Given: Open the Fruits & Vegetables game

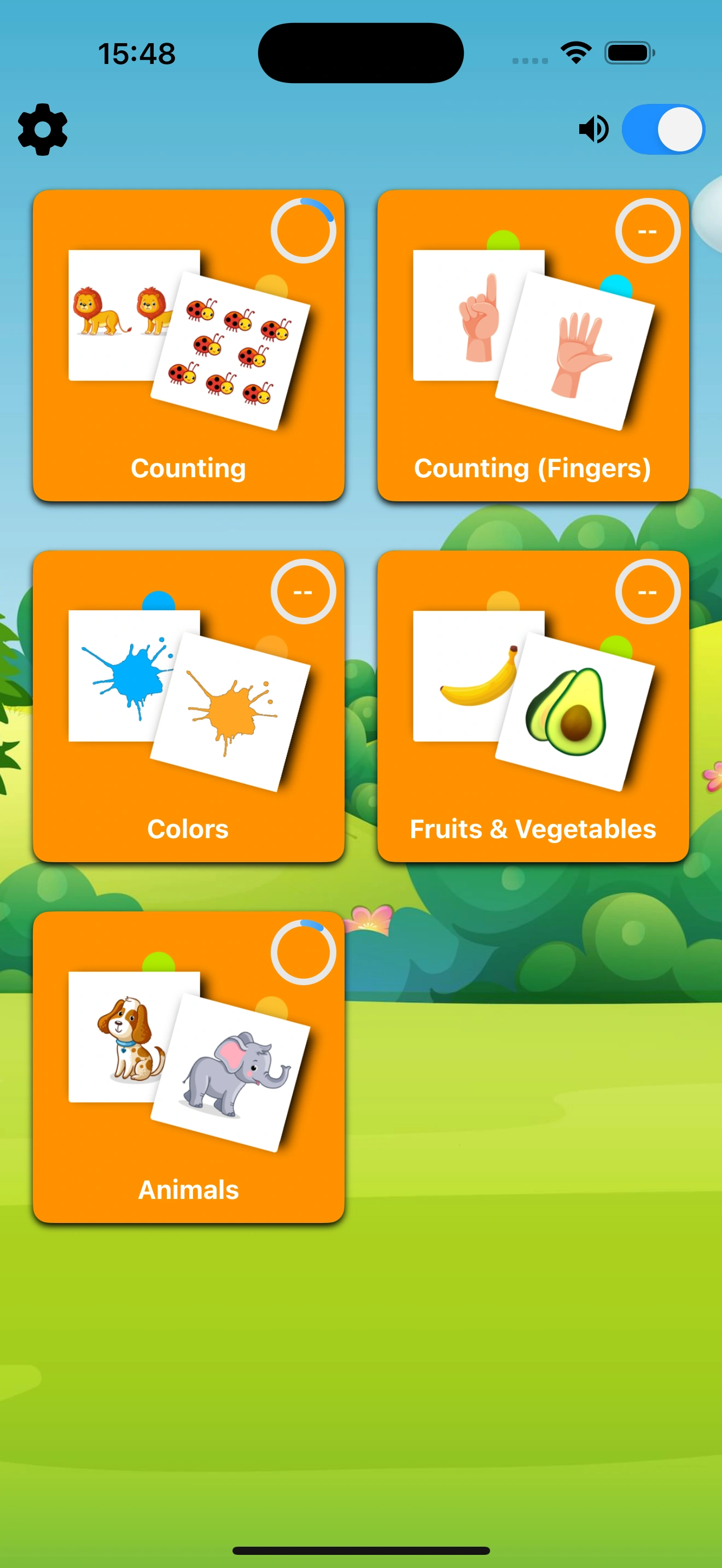Looking at the screenshot, I should (x=533, y=706).
